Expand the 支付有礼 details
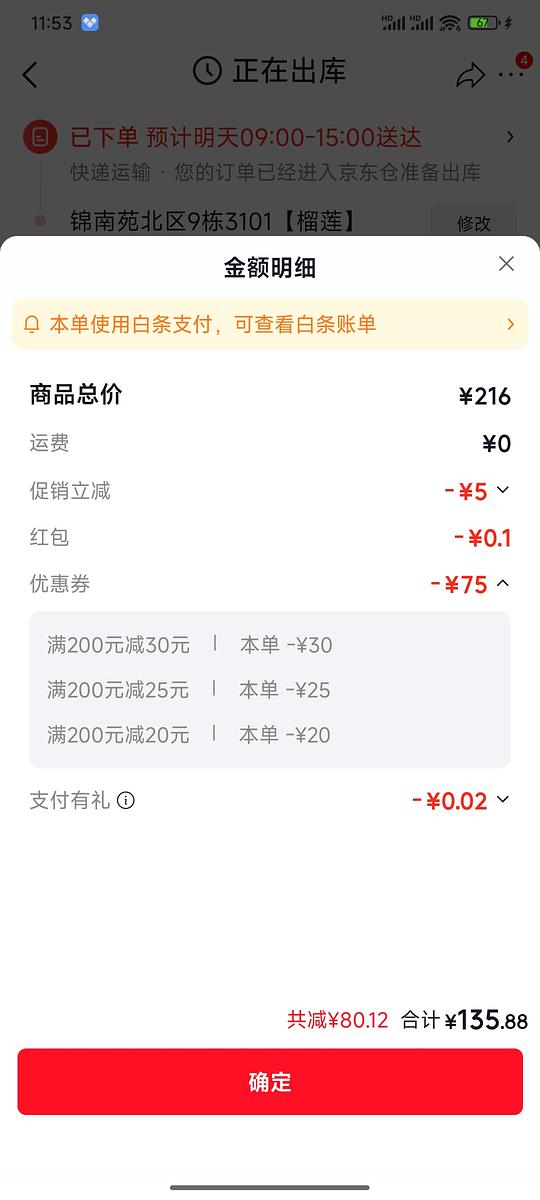540x1200 pixels. [503, 800]
